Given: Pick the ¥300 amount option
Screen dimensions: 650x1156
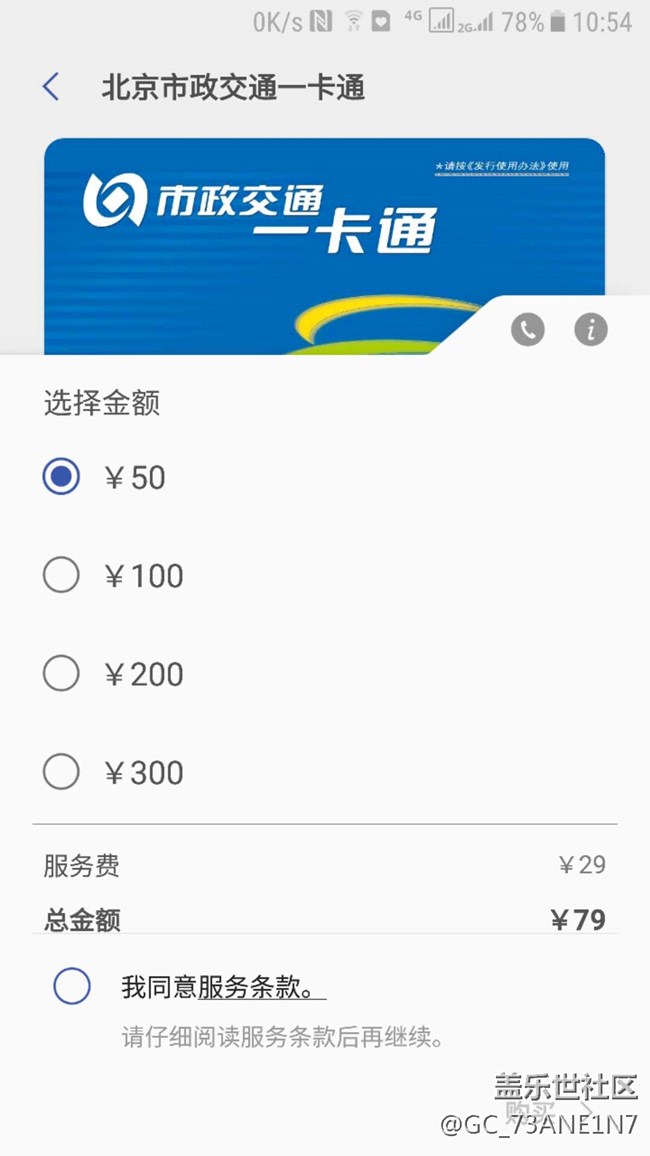Looking at the screenshot, I should 62,772.
